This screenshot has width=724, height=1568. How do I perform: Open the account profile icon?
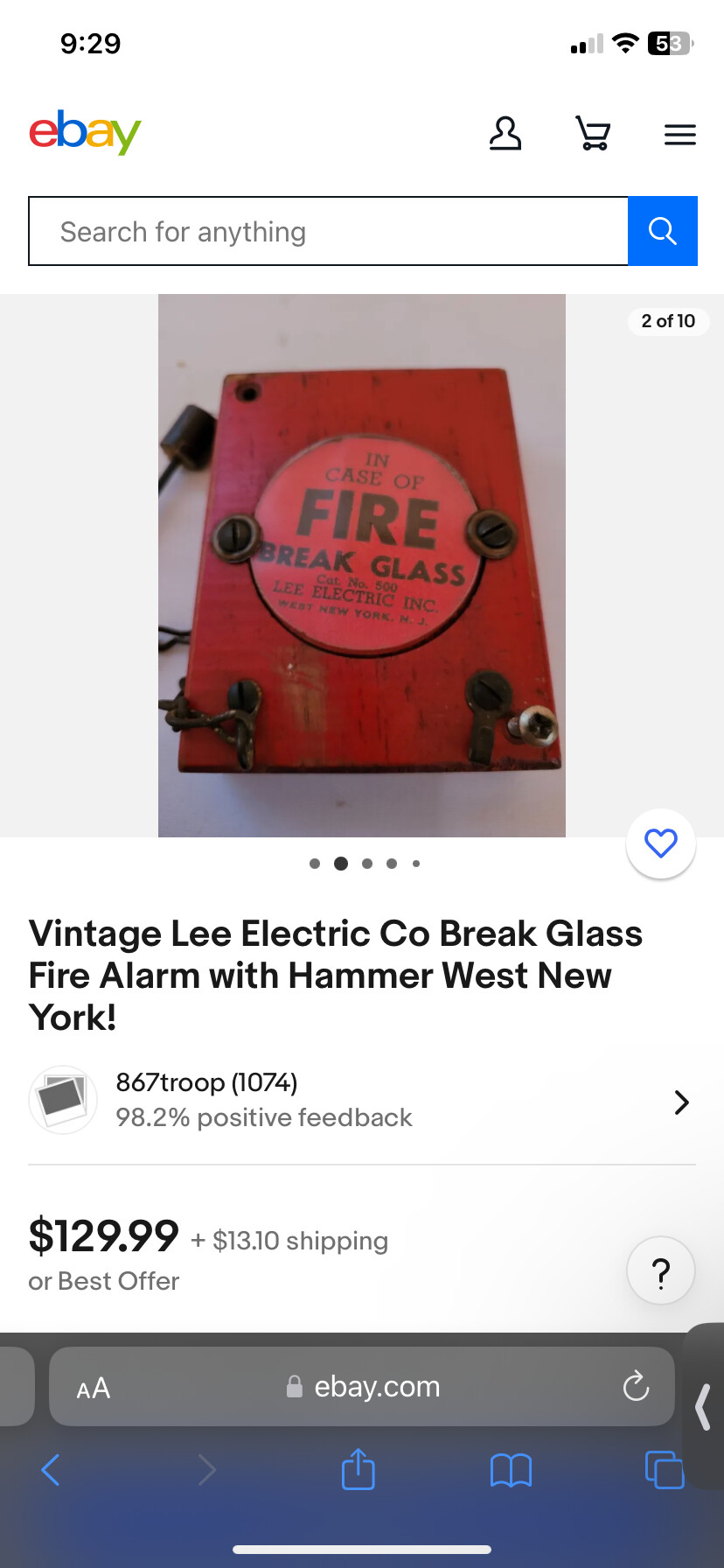coord(505,134)
